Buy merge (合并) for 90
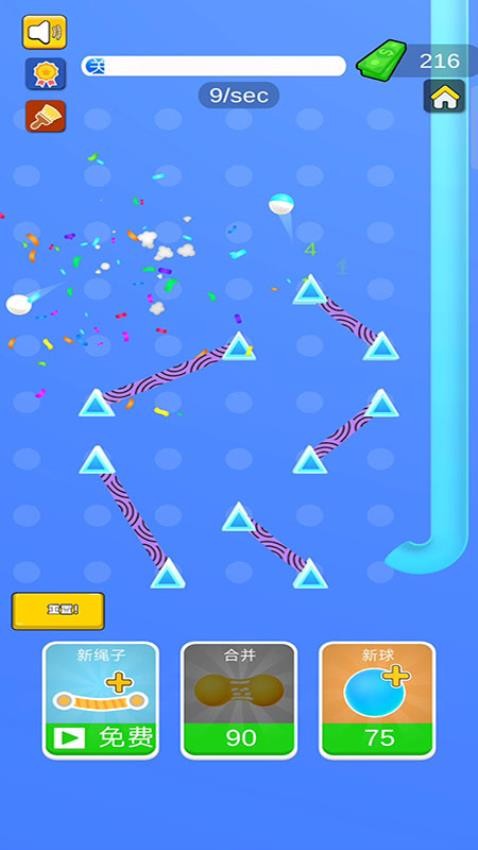This screenshot has height=850, width=478. 239,700
